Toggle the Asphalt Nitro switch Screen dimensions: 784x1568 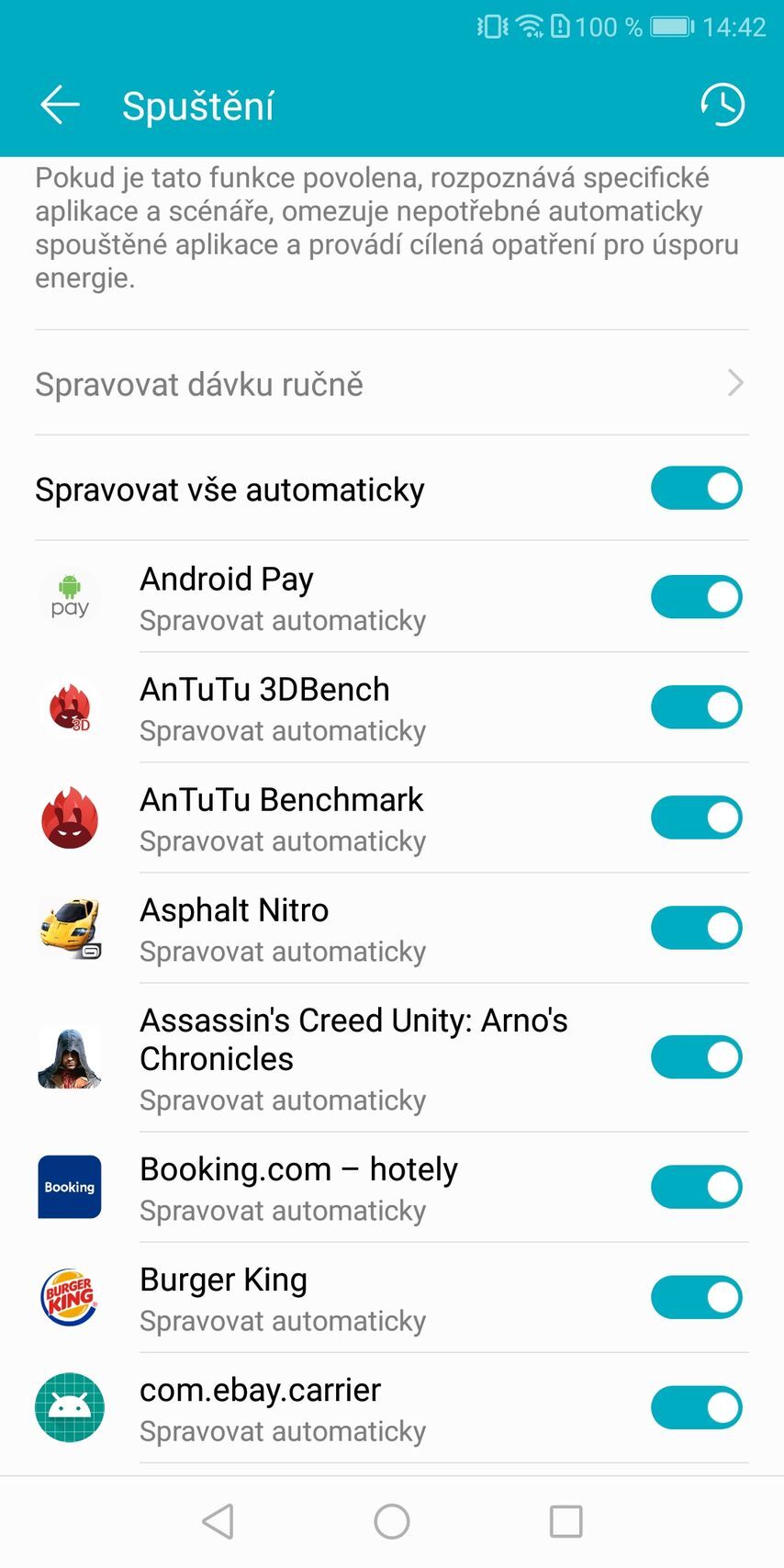tap(696, 928)
